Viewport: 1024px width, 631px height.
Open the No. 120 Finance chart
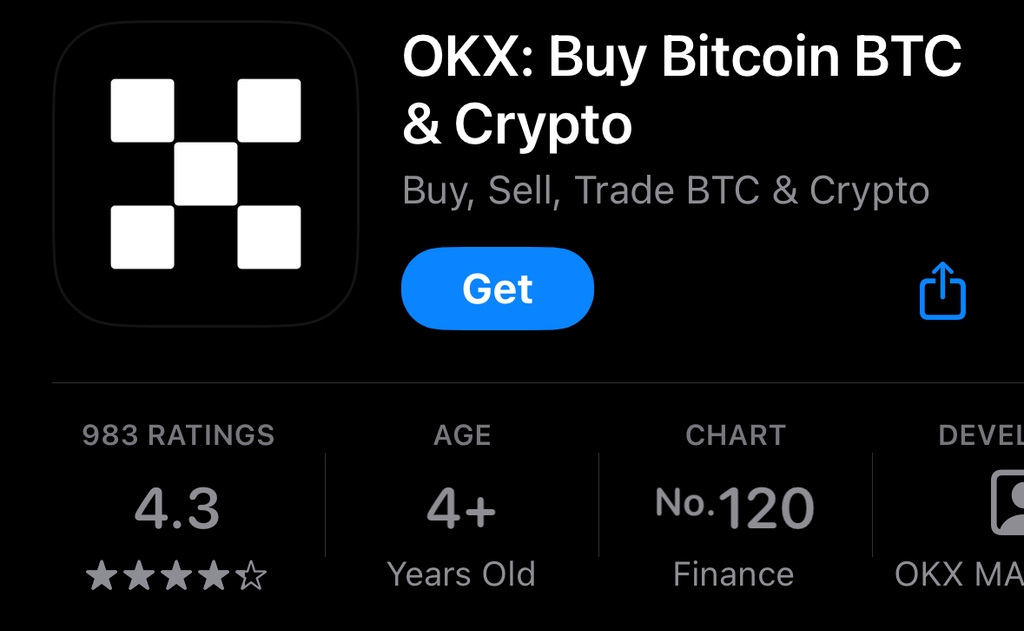734,508
